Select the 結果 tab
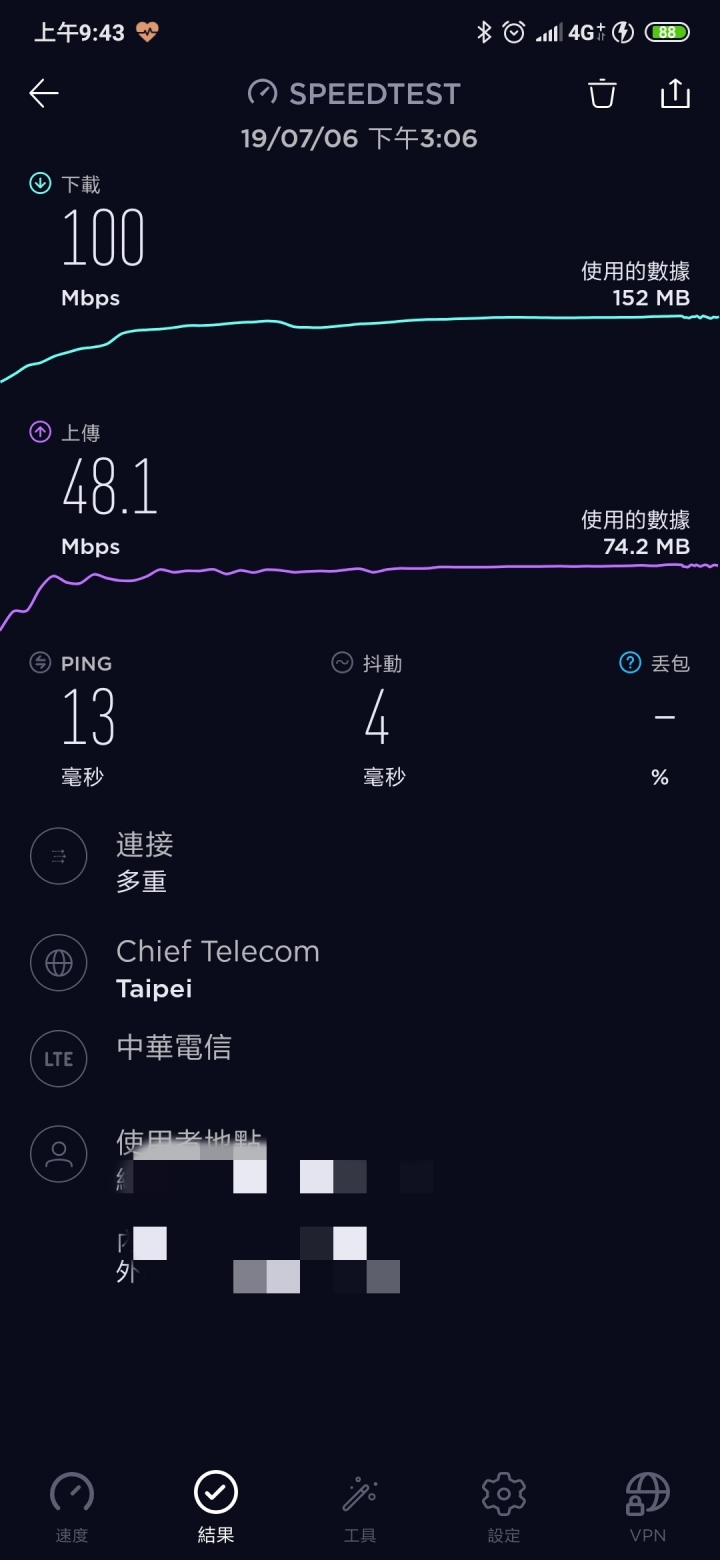 click(216, 1508)
